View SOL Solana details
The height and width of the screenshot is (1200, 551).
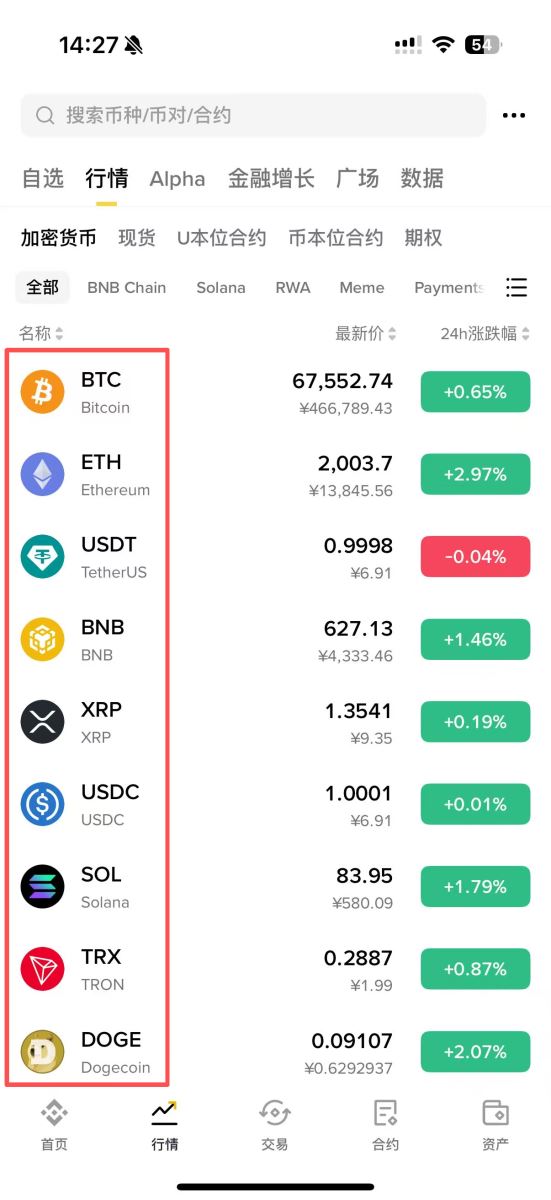click(x=275, y=887)
